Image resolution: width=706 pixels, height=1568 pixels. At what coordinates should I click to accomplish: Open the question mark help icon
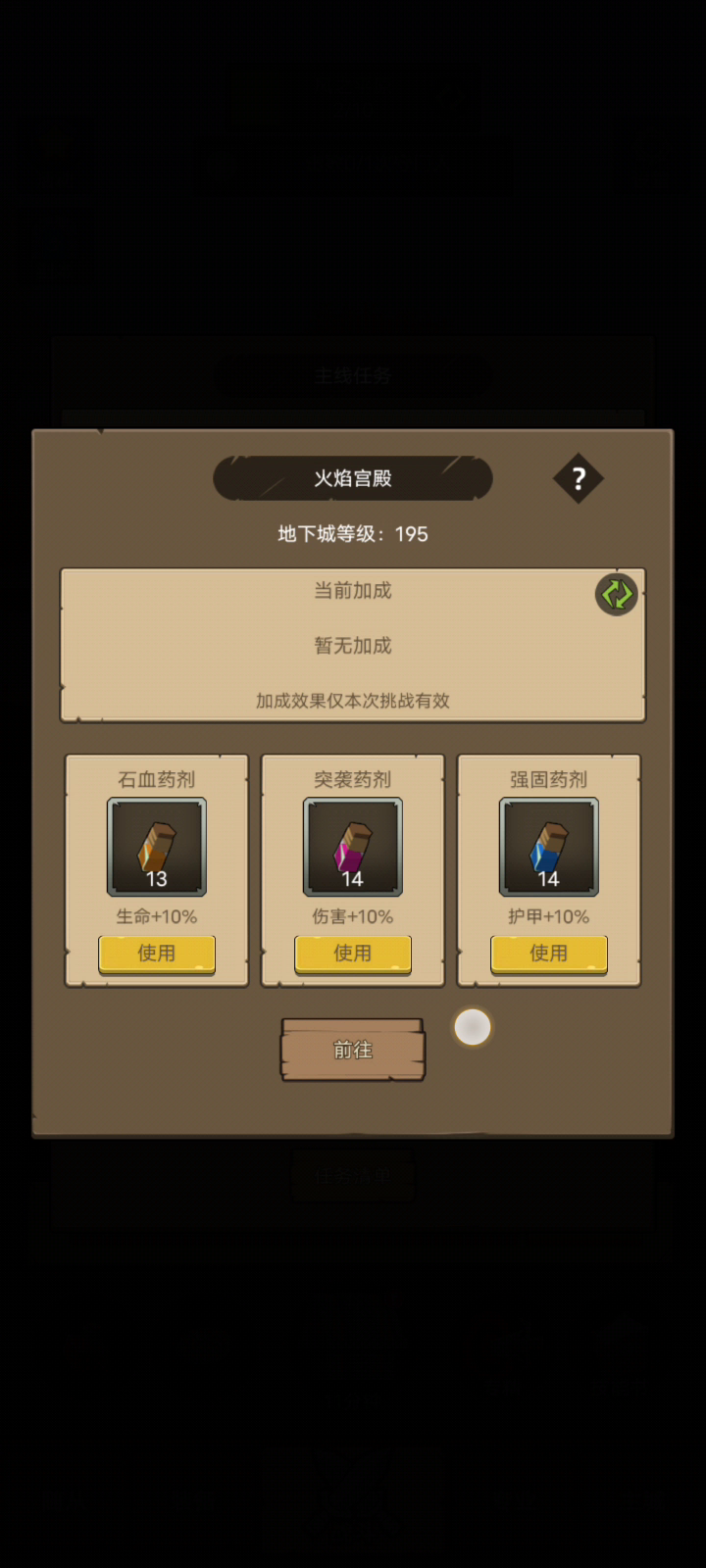coord(579,478)
